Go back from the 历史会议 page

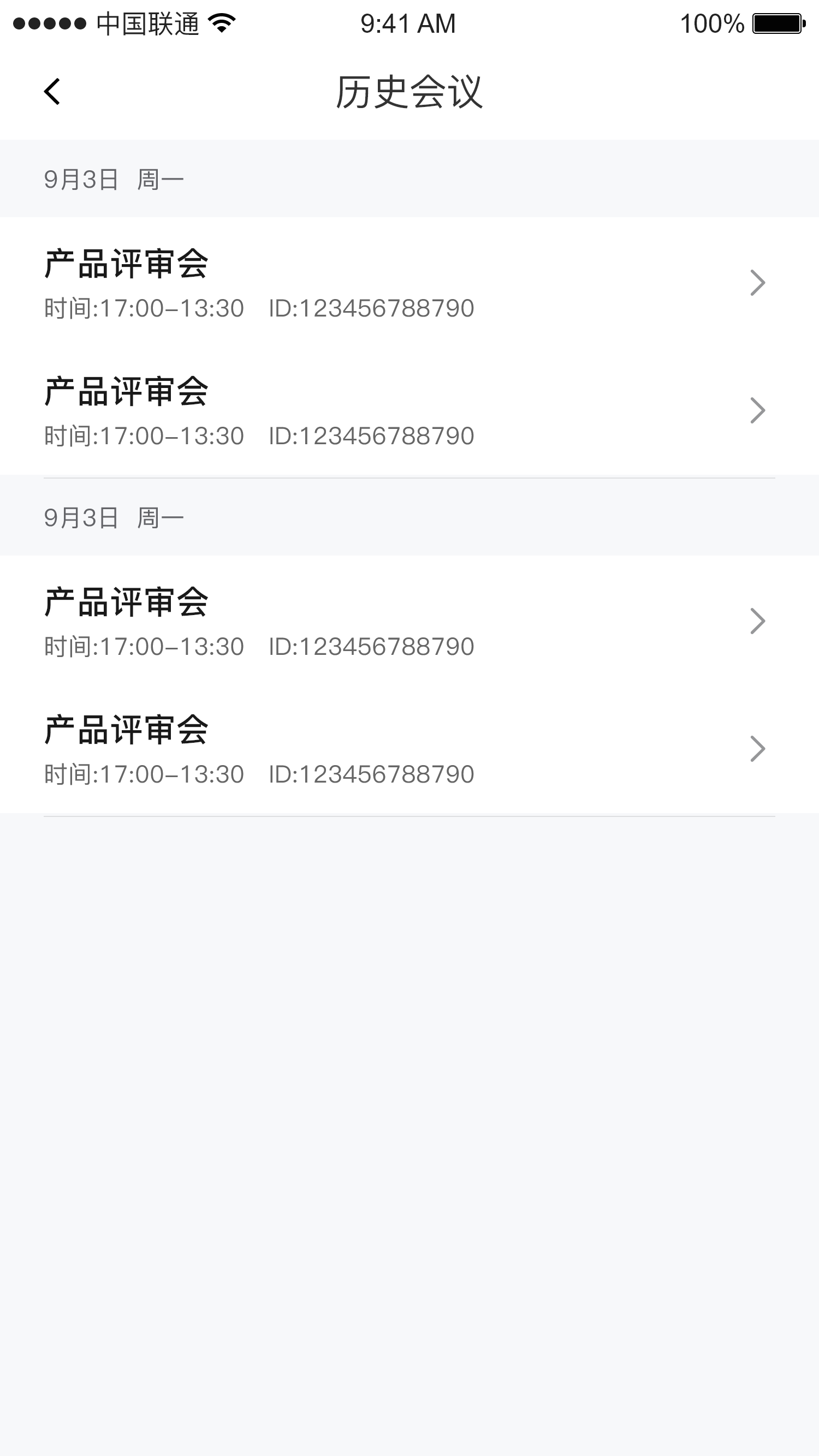52,92
